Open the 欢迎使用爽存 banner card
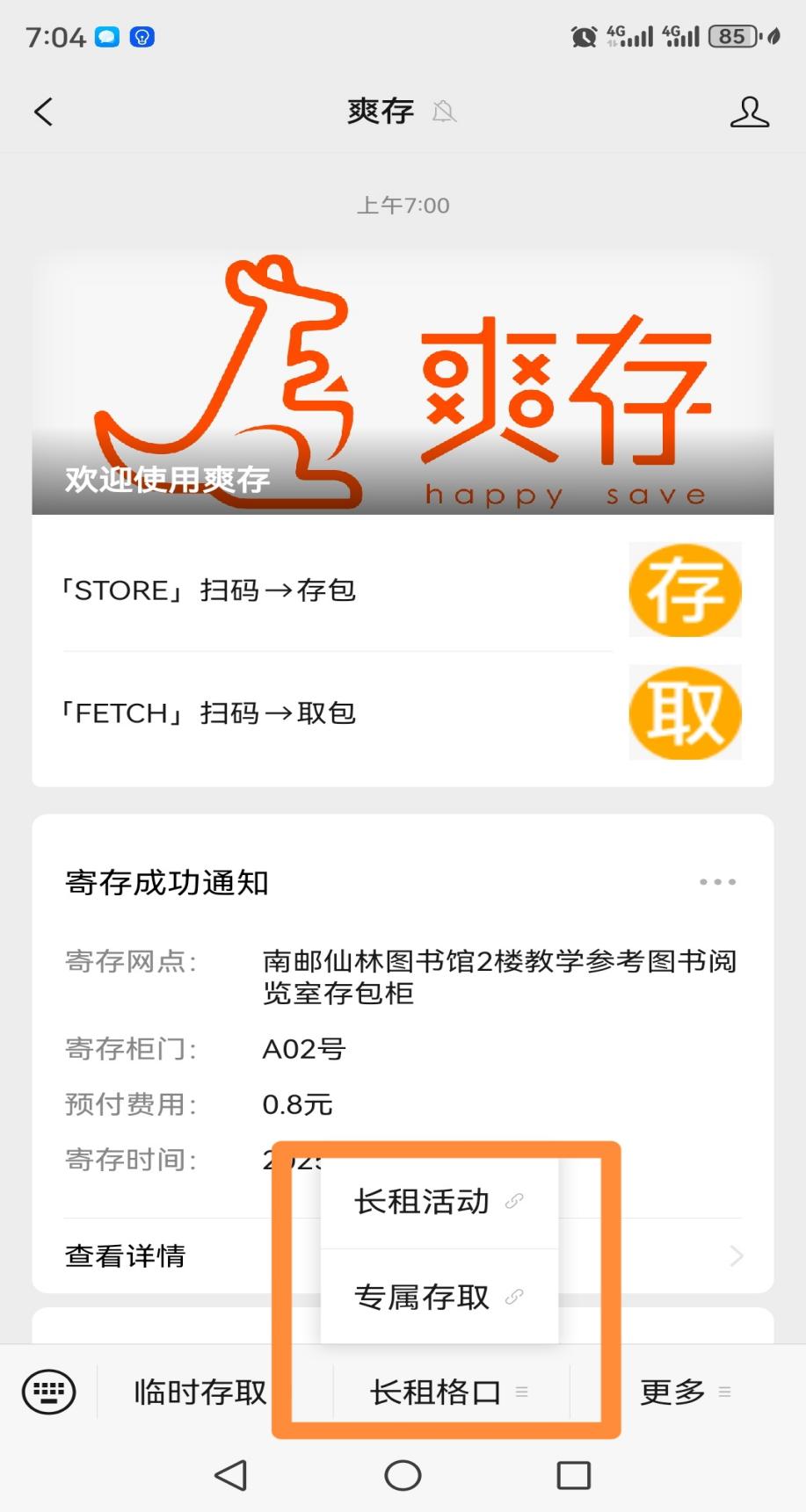The width and height of the screenshot is (806, 1512). 403,383
